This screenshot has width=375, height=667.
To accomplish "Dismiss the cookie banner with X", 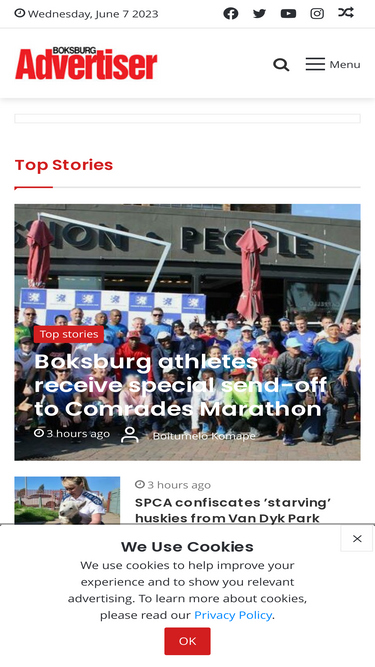I will (357, 539).
